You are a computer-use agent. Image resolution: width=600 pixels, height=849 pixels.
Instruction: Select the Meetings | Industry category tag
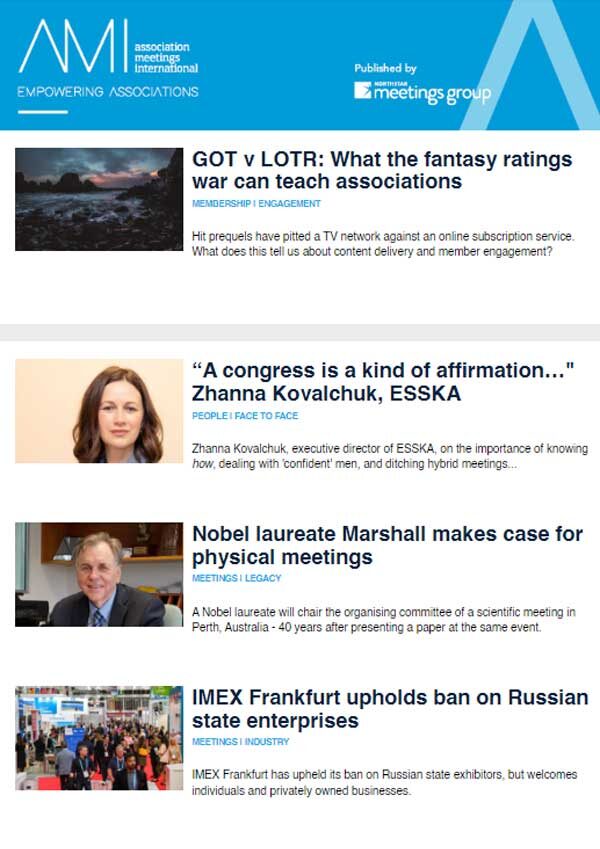click(240, 742)
